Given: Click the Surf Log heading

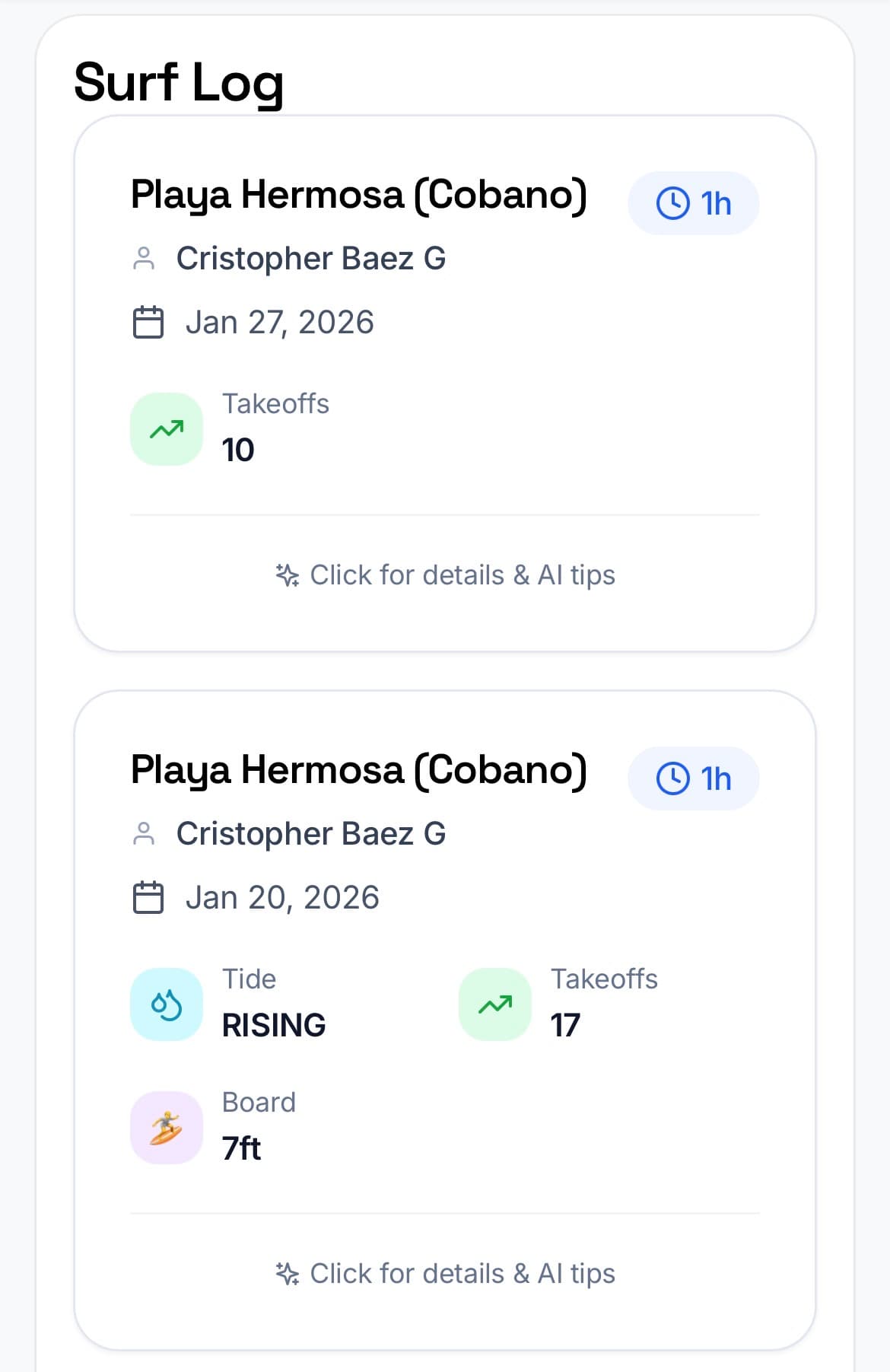Looking at the screenshot, I should (x=180, y=82).
